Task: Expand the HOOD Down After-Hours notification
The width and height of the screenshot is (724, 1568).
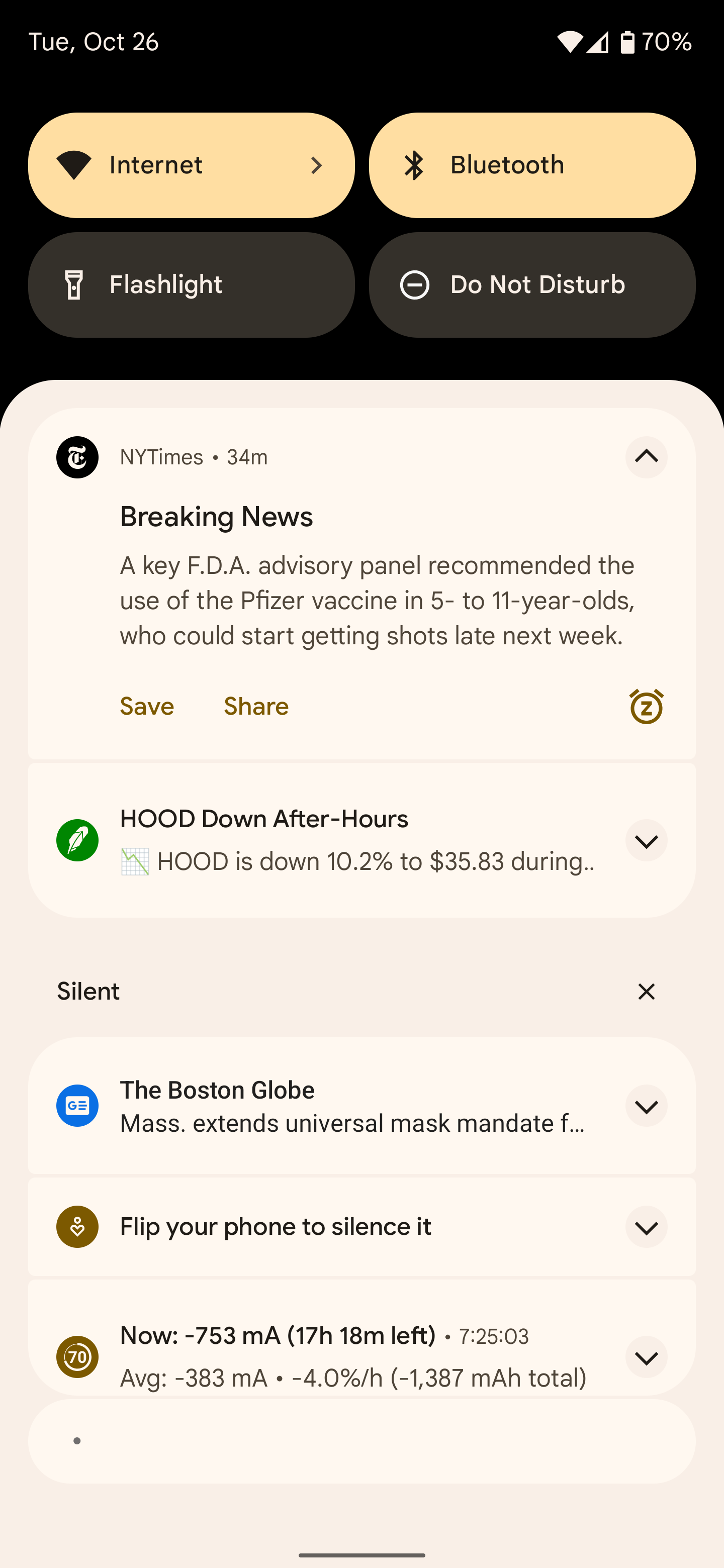Action: 646,840
